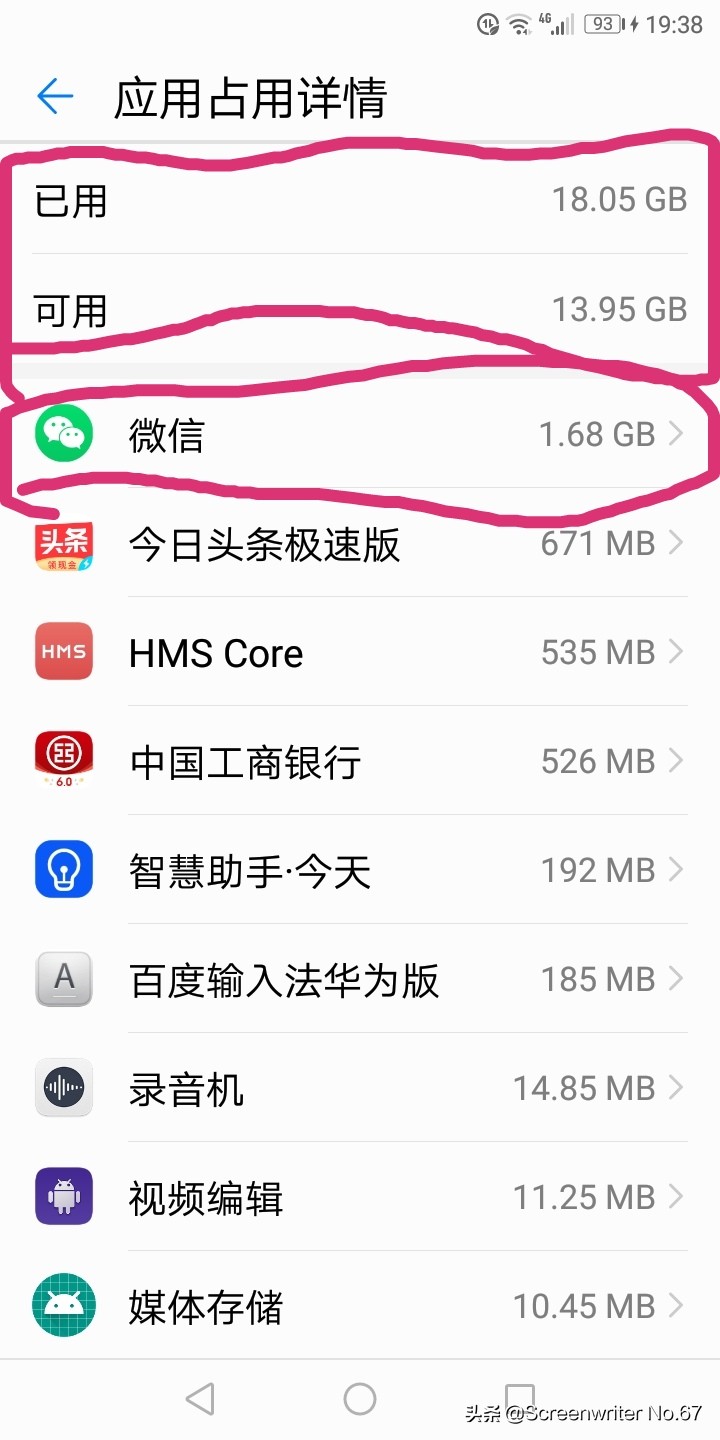Tap the 视频编辑 video editor icon
Image resolution: width=720 pixels, height=1440 pixels.
64,1197
